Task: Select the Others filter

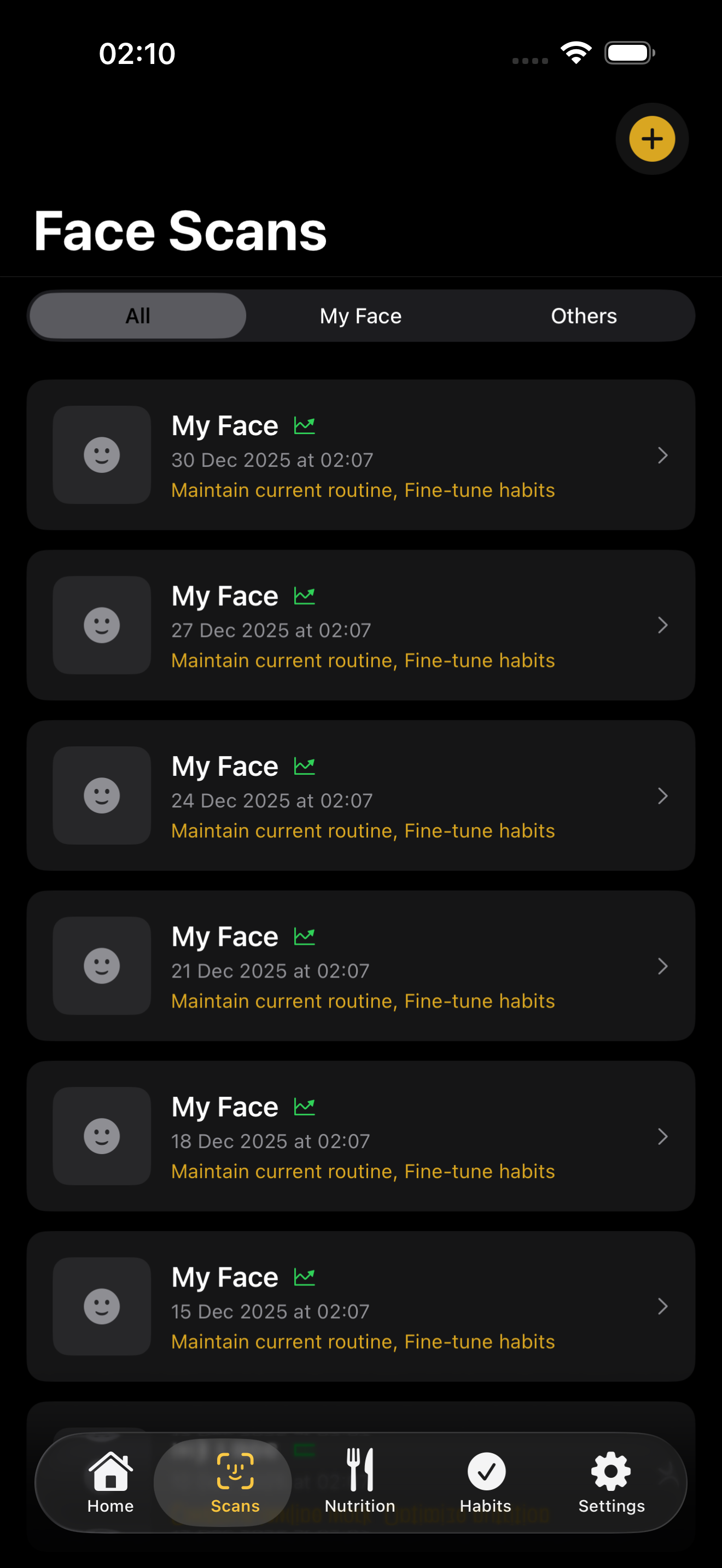Action: [583, 315]
